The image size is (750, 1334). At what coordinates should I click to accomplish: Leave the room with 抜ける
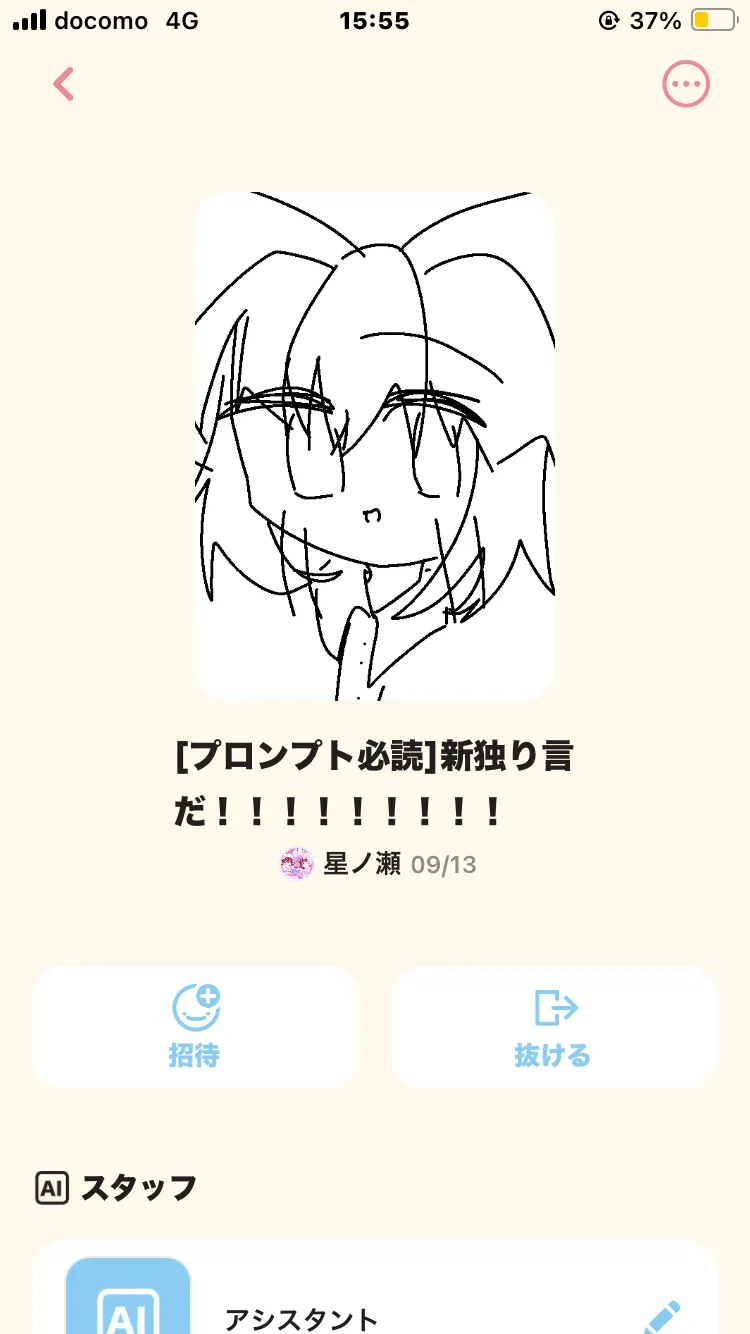tap(554, 1026)
